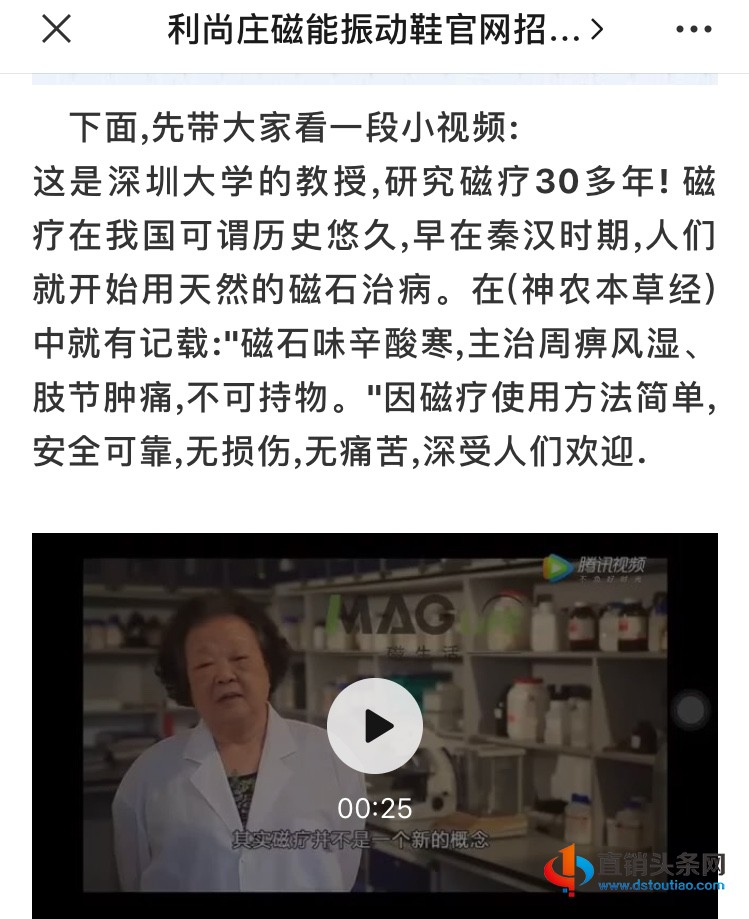749x919 pixels.
Task: Open the page title chevron
Action: (x=597, y=30)
